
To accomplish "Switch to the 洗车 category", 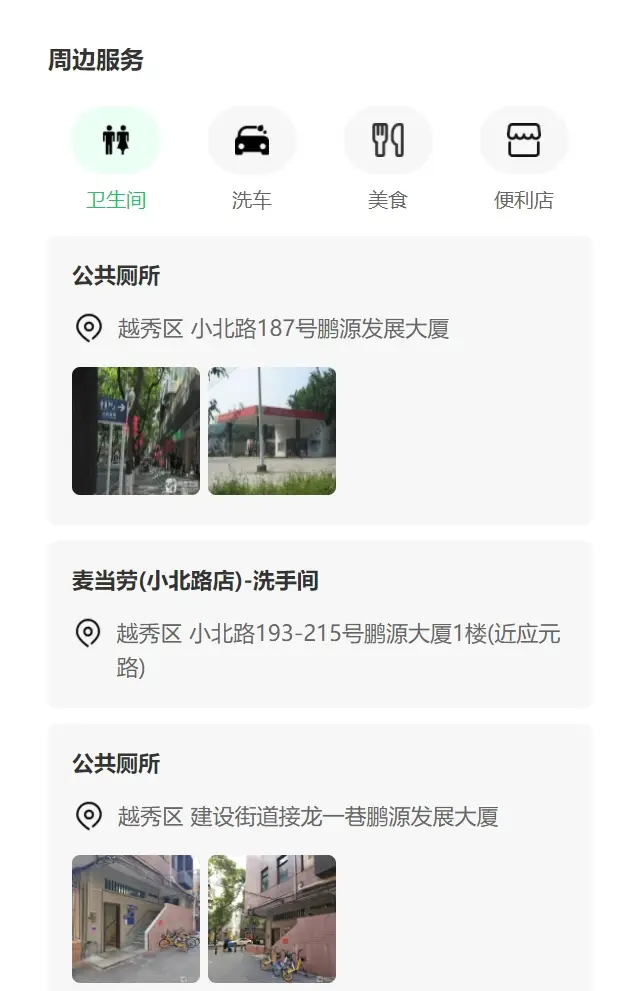I will (x=252, y=141).
